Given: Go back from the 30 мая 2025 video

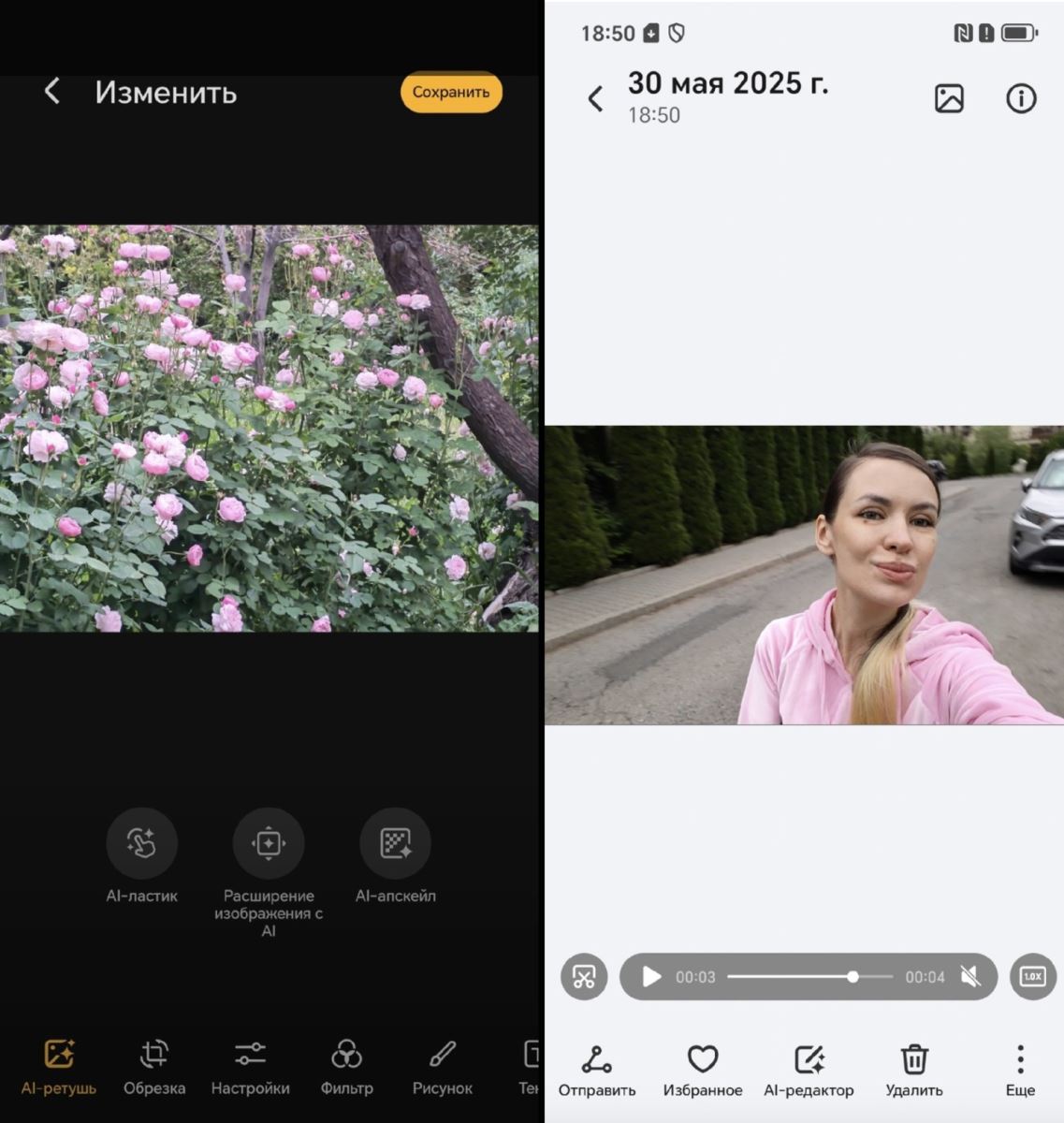Looking at the screenshot, I should tap(595, 99).
